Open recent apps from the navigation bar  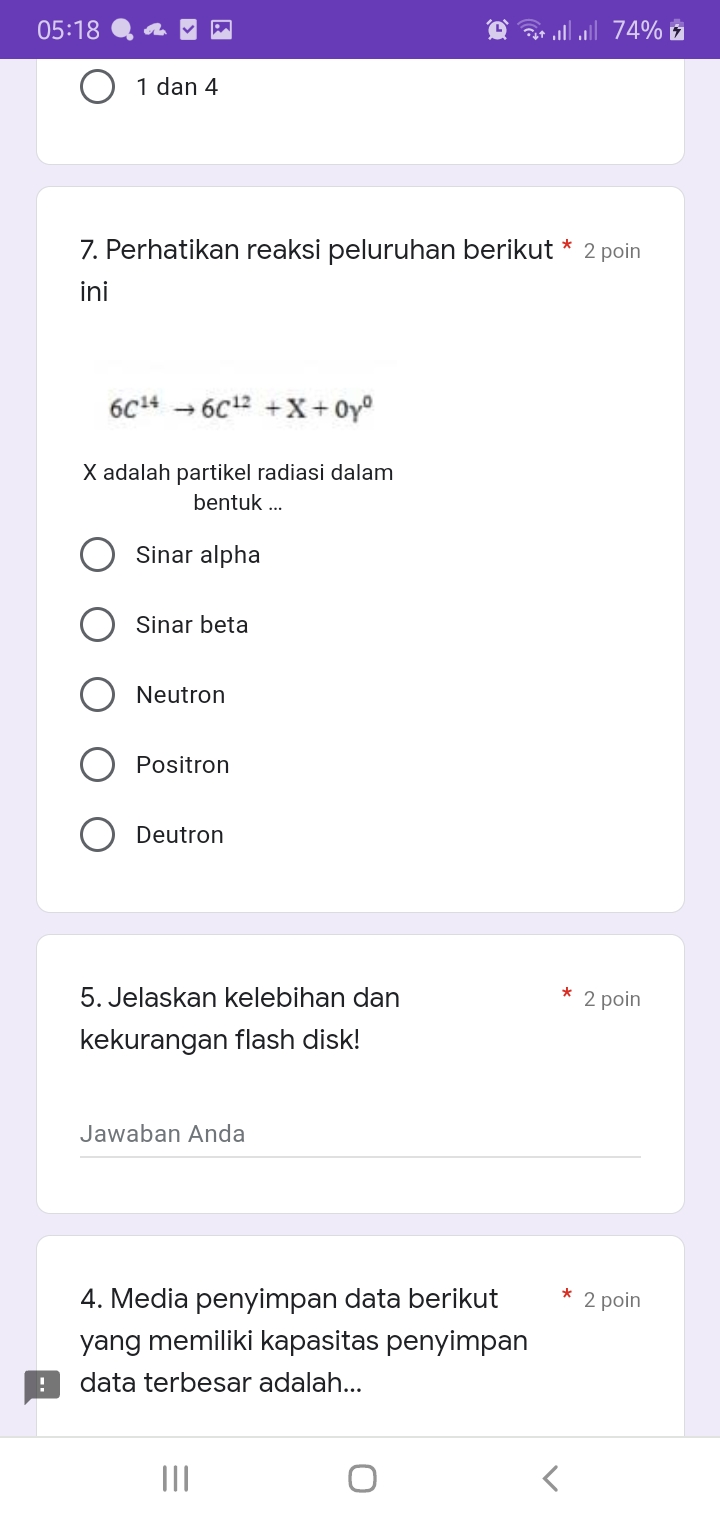(x=175, y=1478)
